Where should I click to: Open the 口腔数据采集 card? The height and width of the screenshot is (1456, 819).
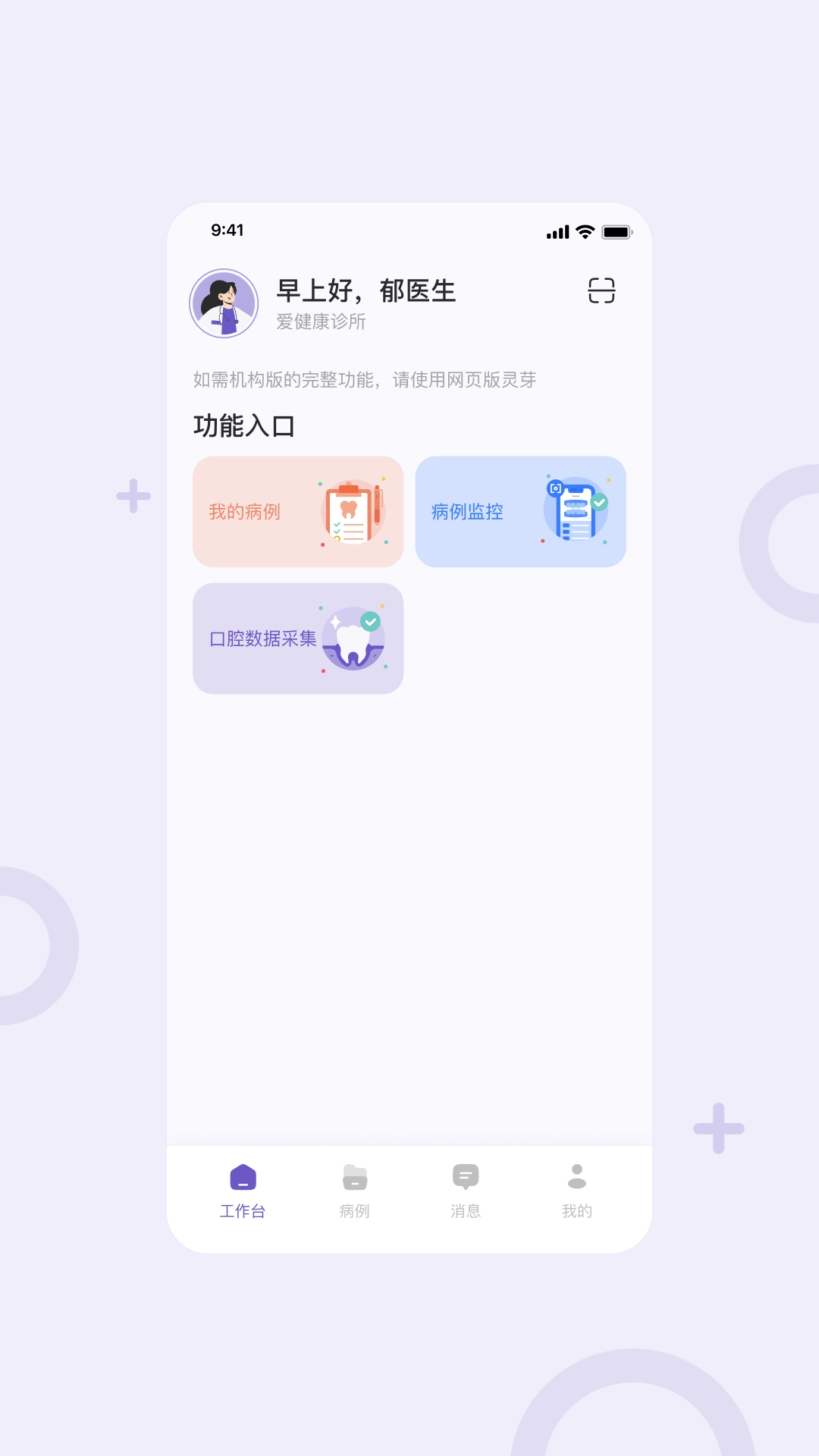pyautogui.click(x=298, y=639)
